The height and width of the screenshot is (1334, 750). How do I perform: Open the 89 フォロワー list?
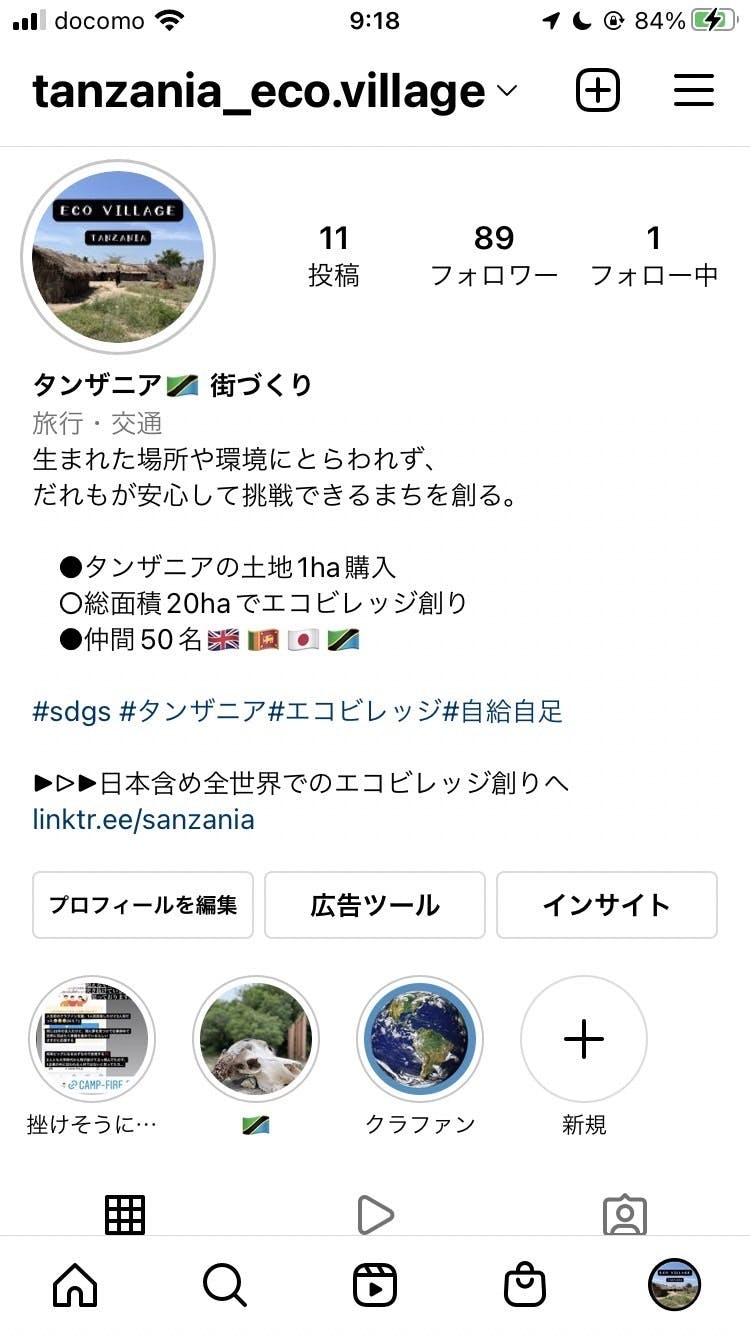click(x=493, y=255)
